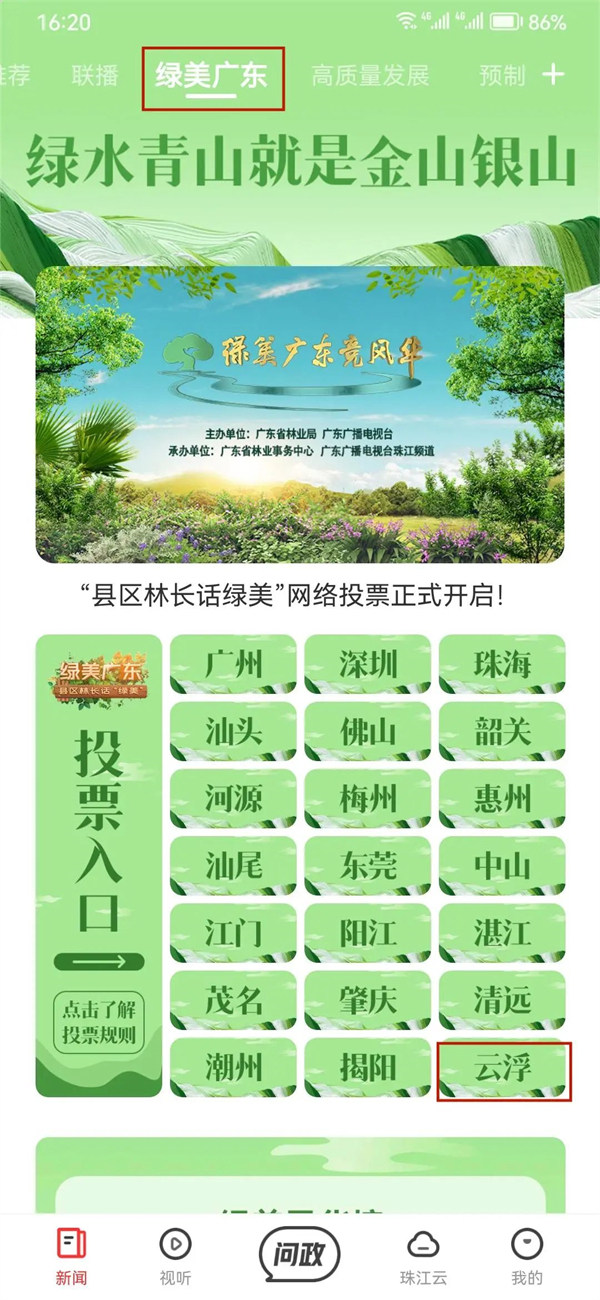Select the 云浮 city button

tap(503, 1069)
